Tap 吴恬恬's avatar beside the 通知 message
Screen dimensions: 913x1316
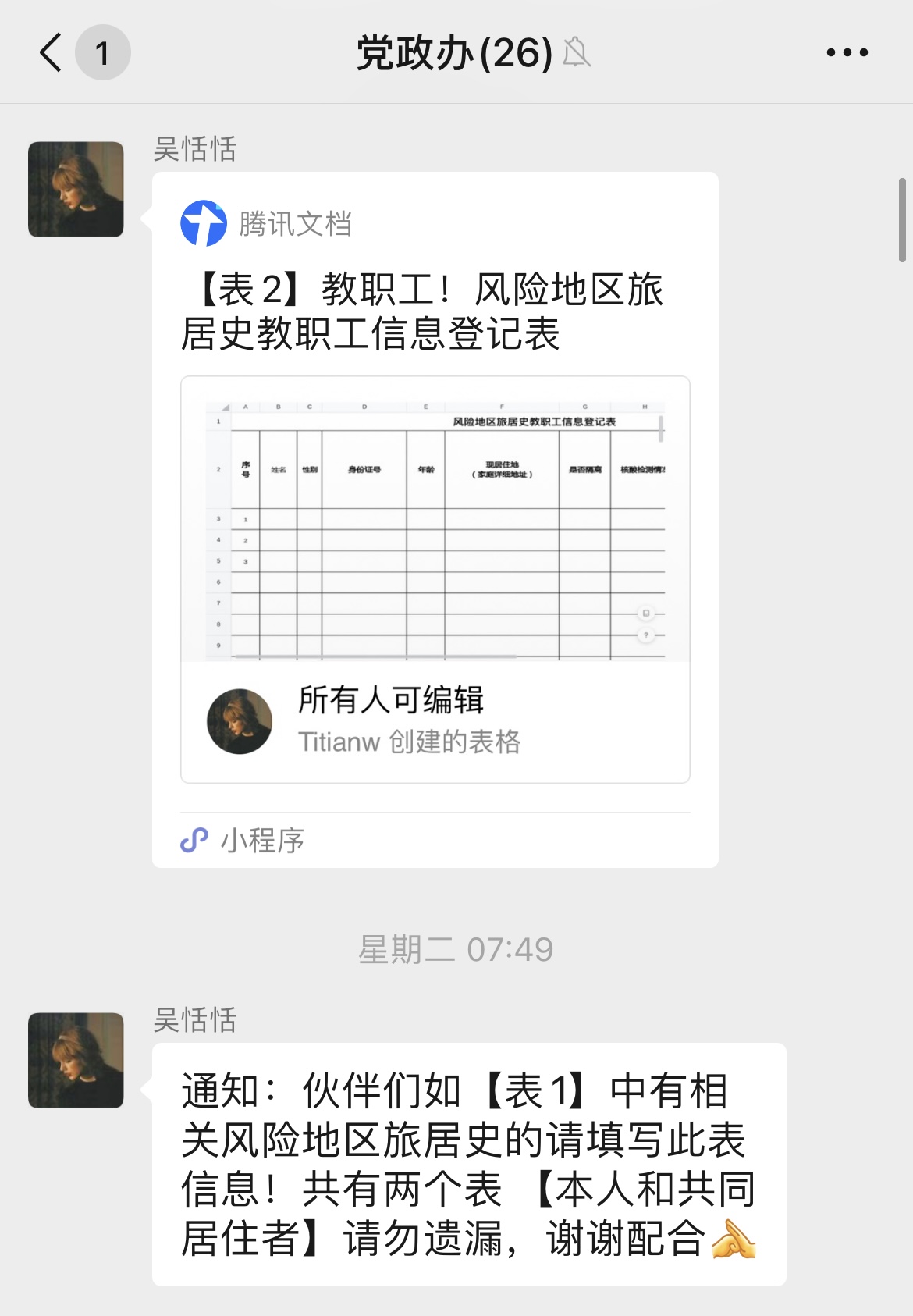[x=76, y=1061]
